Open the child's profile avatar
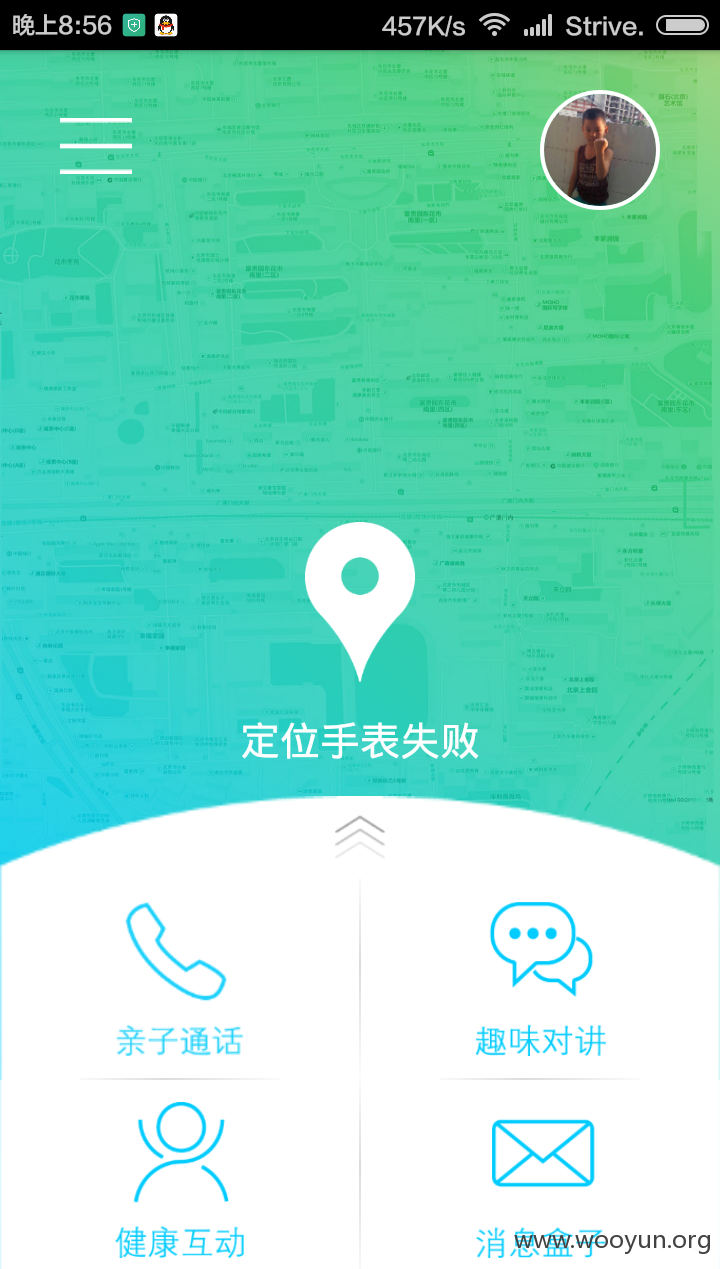The height and width of the screenshot is (1269, 720). 600,150
